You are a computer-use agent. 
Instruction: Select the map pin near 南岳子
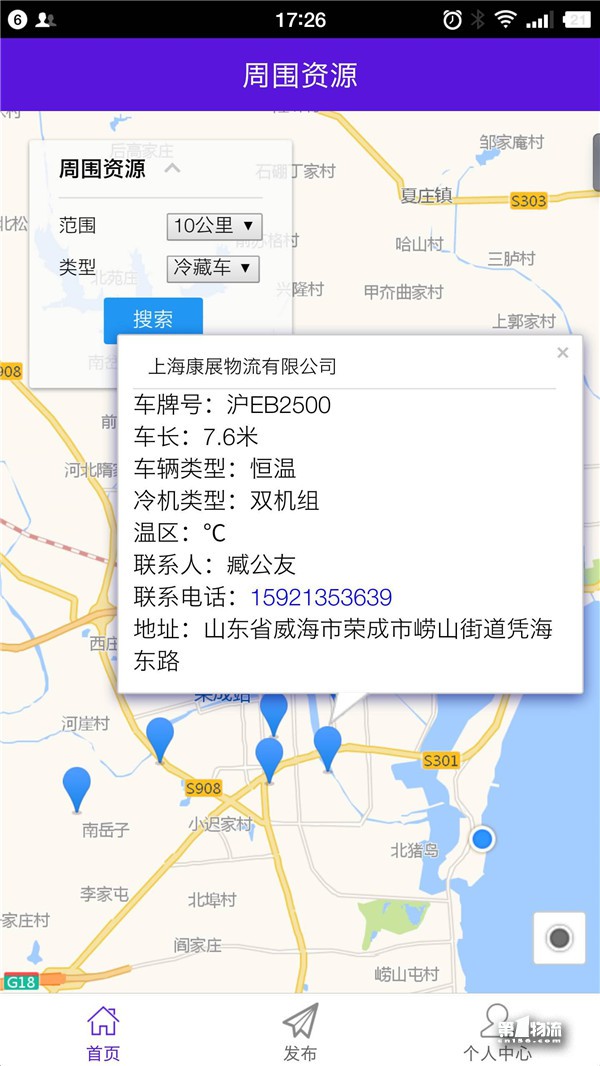click(x=77, y=789)
